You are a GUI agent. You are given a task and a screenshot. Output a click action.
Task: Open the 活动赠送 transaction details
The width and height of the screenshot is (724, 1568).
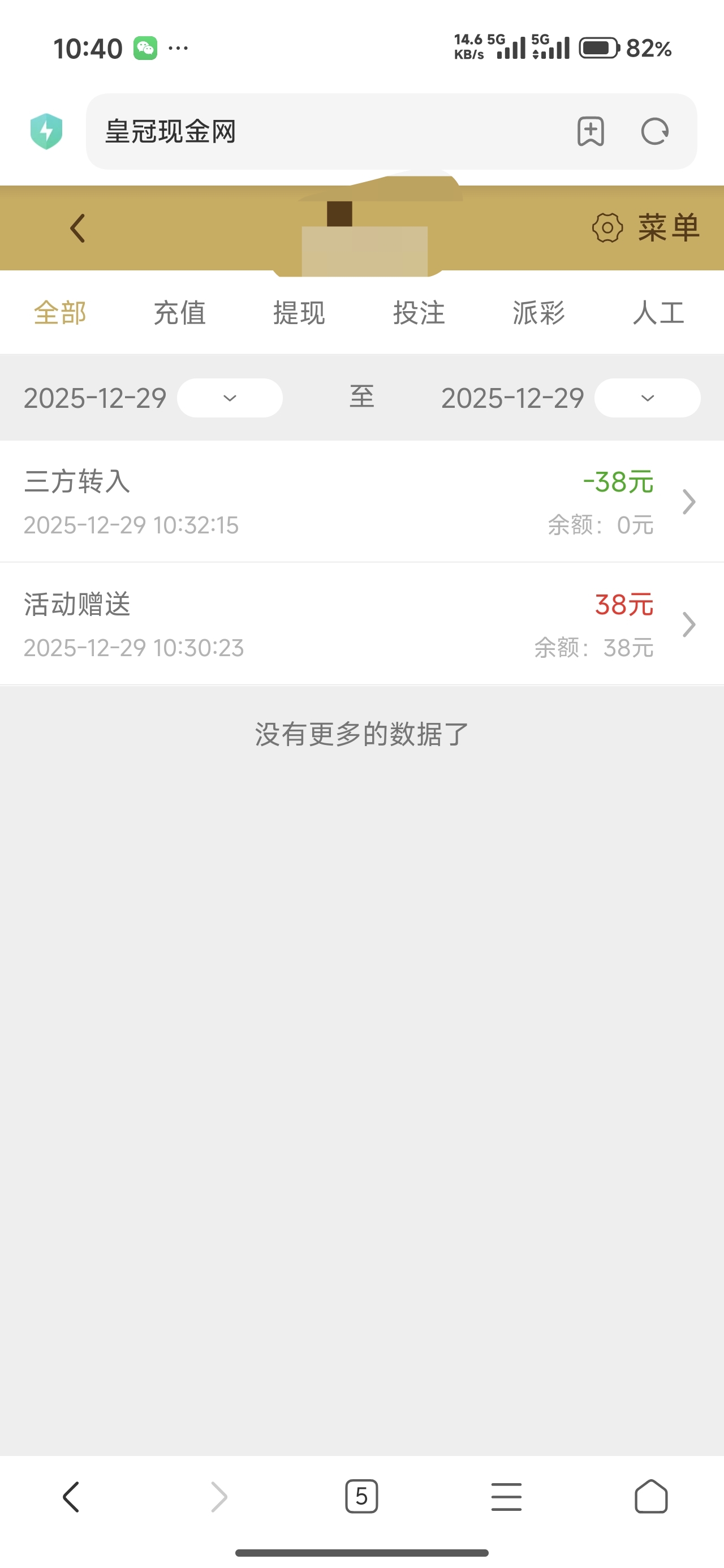[x=361, y=624]
